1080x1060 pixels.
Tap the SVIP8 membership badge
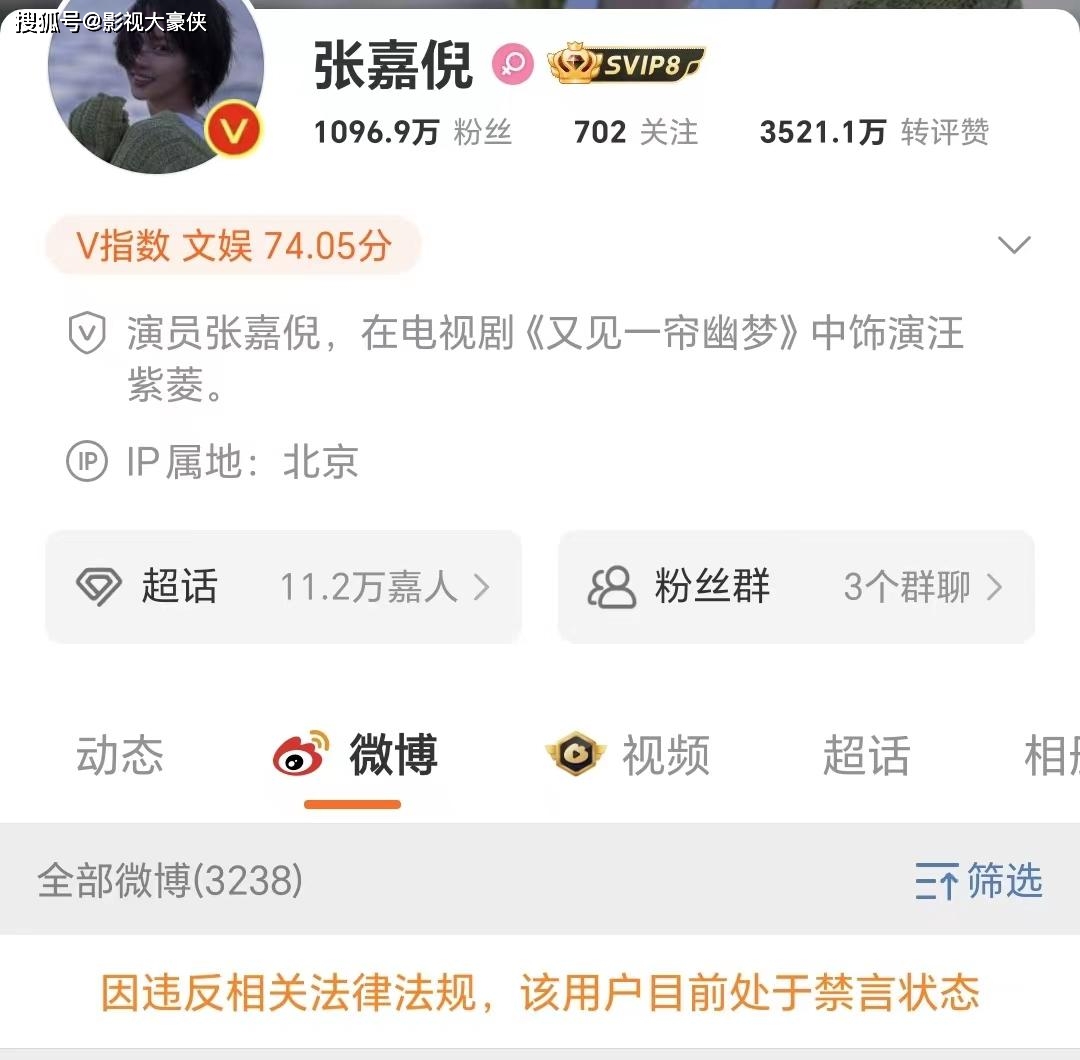[627, 65]
